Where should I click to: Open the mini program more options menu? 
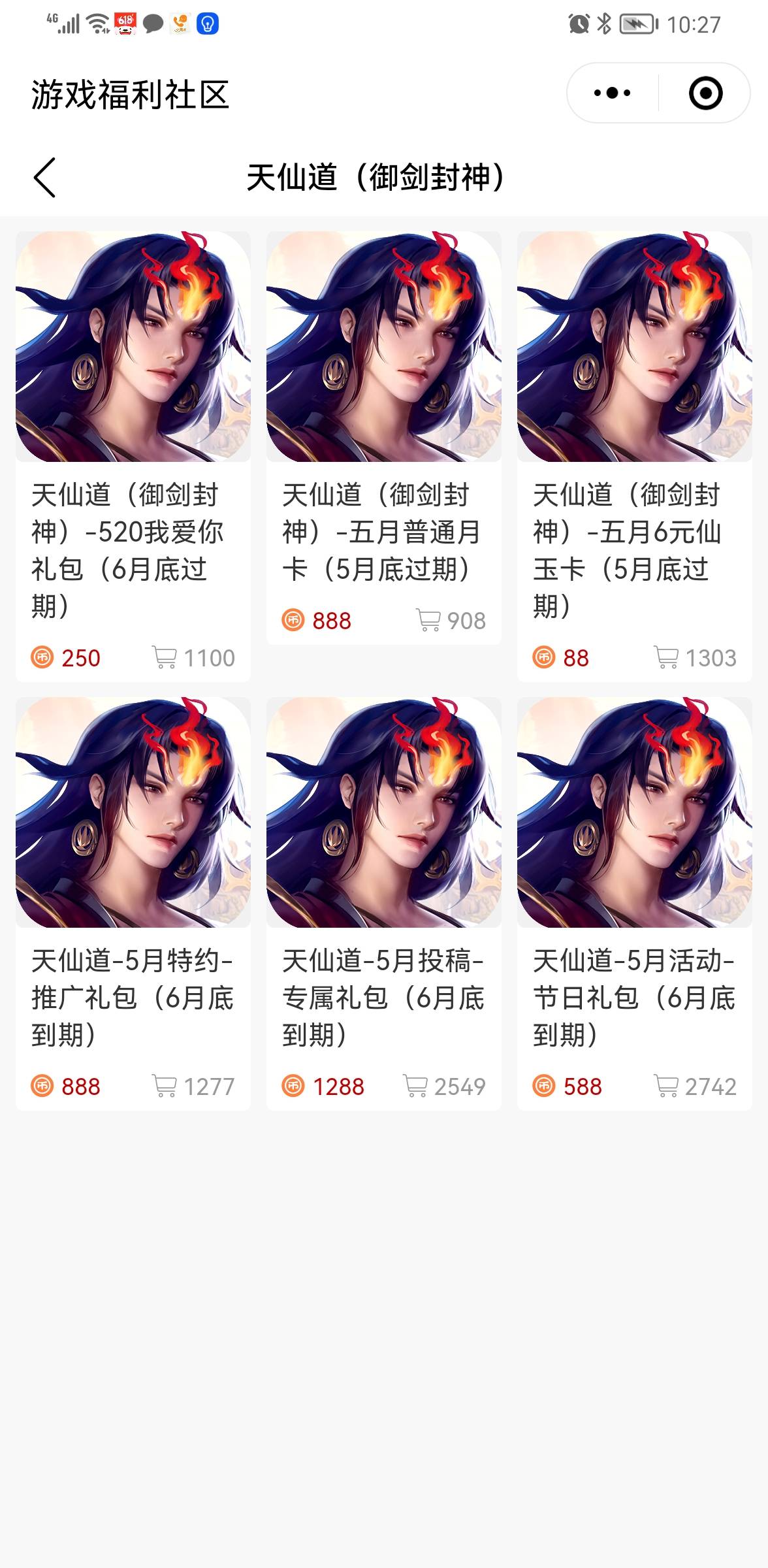(612, 93)
